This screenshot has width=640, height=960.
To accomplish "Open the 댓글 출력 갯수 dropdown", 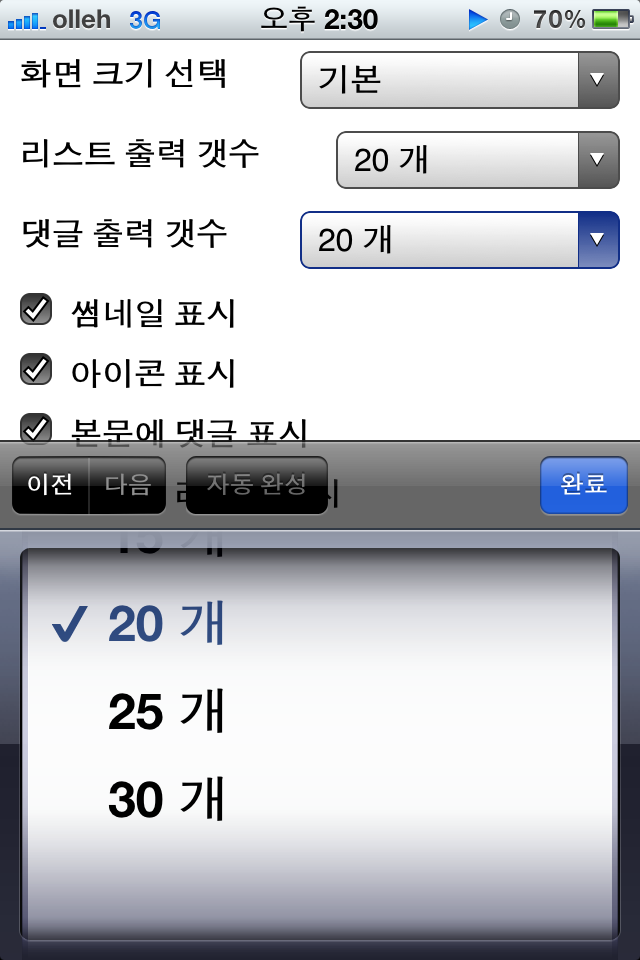I will 460,240.
